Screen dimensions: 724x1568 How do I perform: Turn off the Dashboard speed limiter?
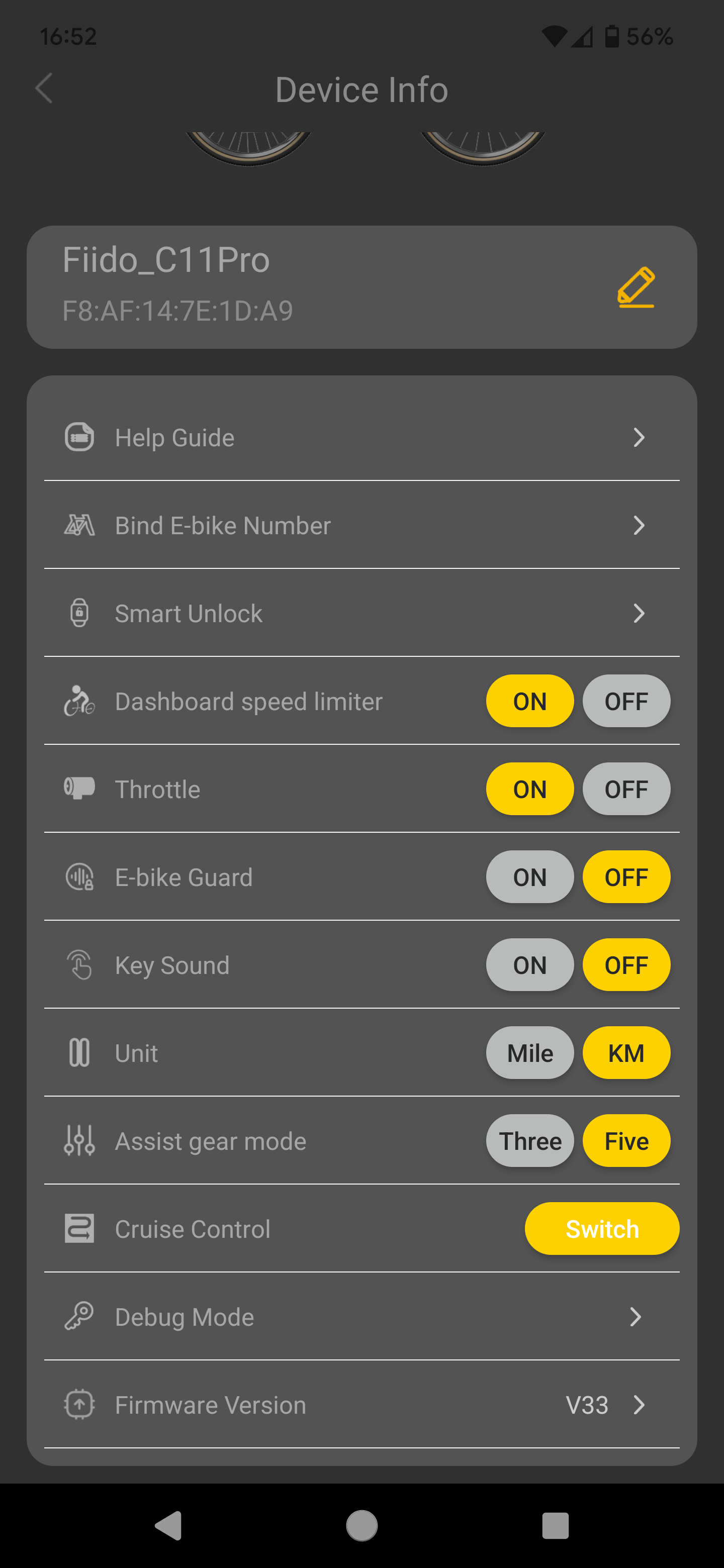[x=626, y=701]
